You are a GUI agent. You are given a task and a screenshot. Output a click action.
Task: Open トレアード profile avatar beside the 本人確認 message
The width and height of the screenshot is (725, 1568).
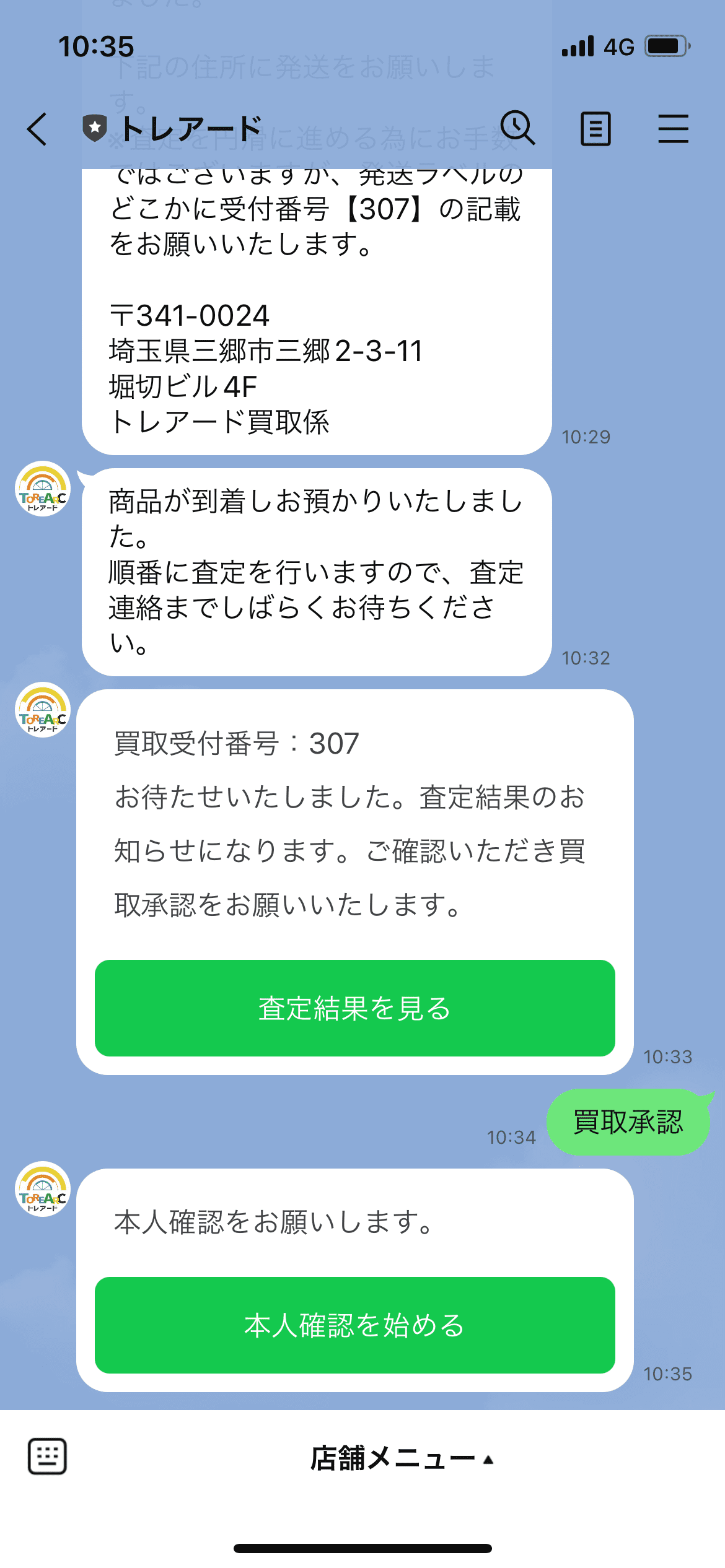[x=43, y=1189]
